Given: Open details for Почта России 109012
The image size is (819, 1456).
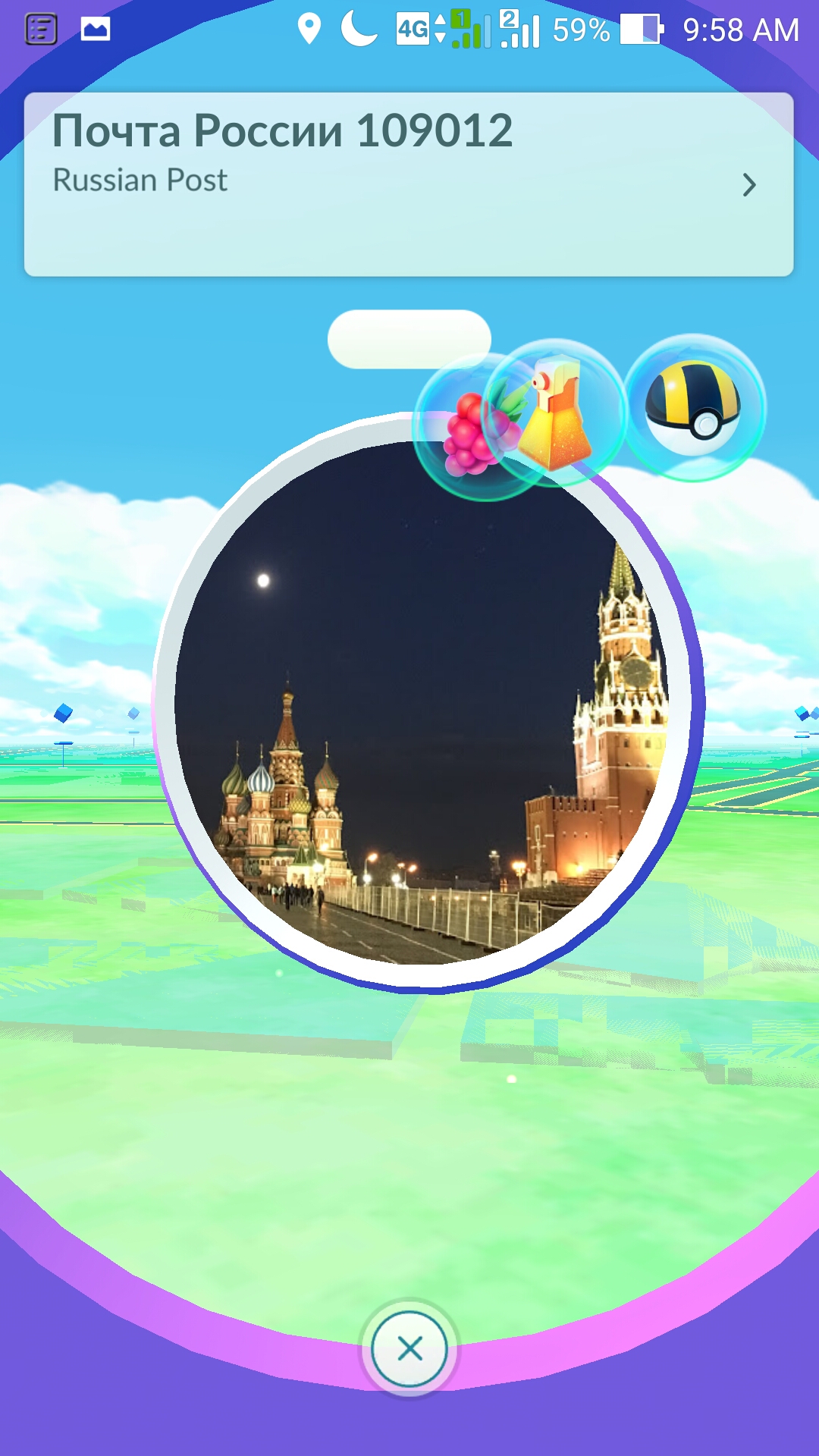Looking at the screenshot, I should pyautogui.click(x=748, y=184).
